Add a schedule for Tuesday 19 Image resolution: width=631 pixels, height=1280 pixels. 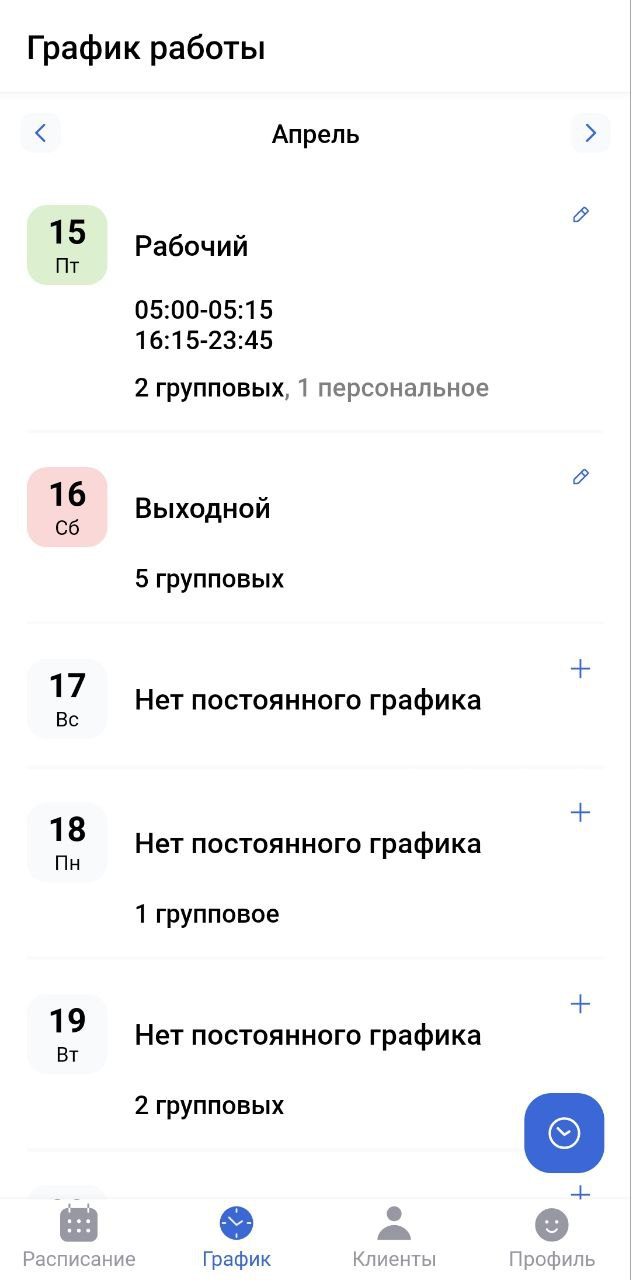pyautogui.click(x=580, y=1004)
